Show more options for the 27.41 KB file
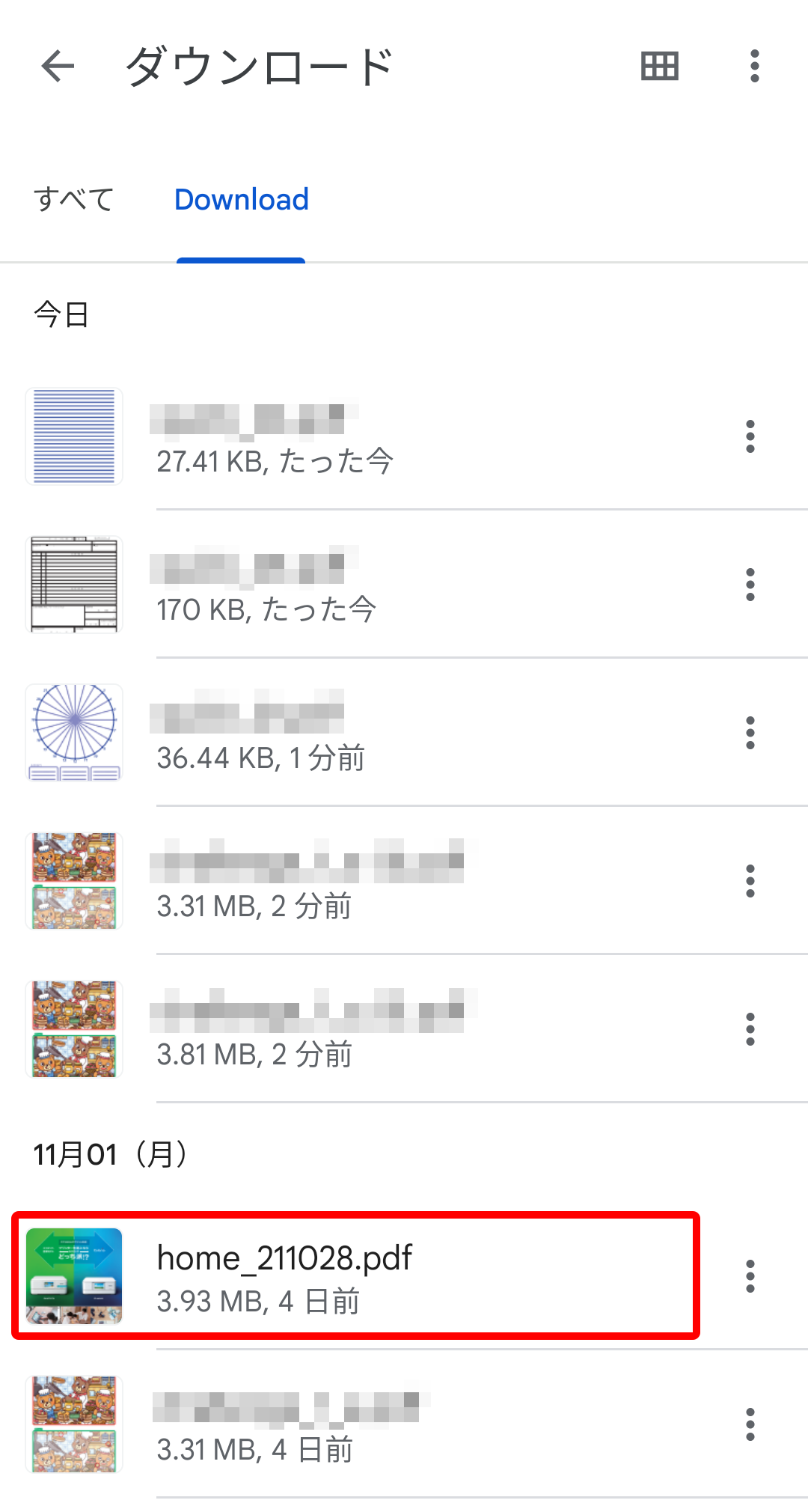The height and width of the screenshot is (1512, 808). click(x=750, y=436)
